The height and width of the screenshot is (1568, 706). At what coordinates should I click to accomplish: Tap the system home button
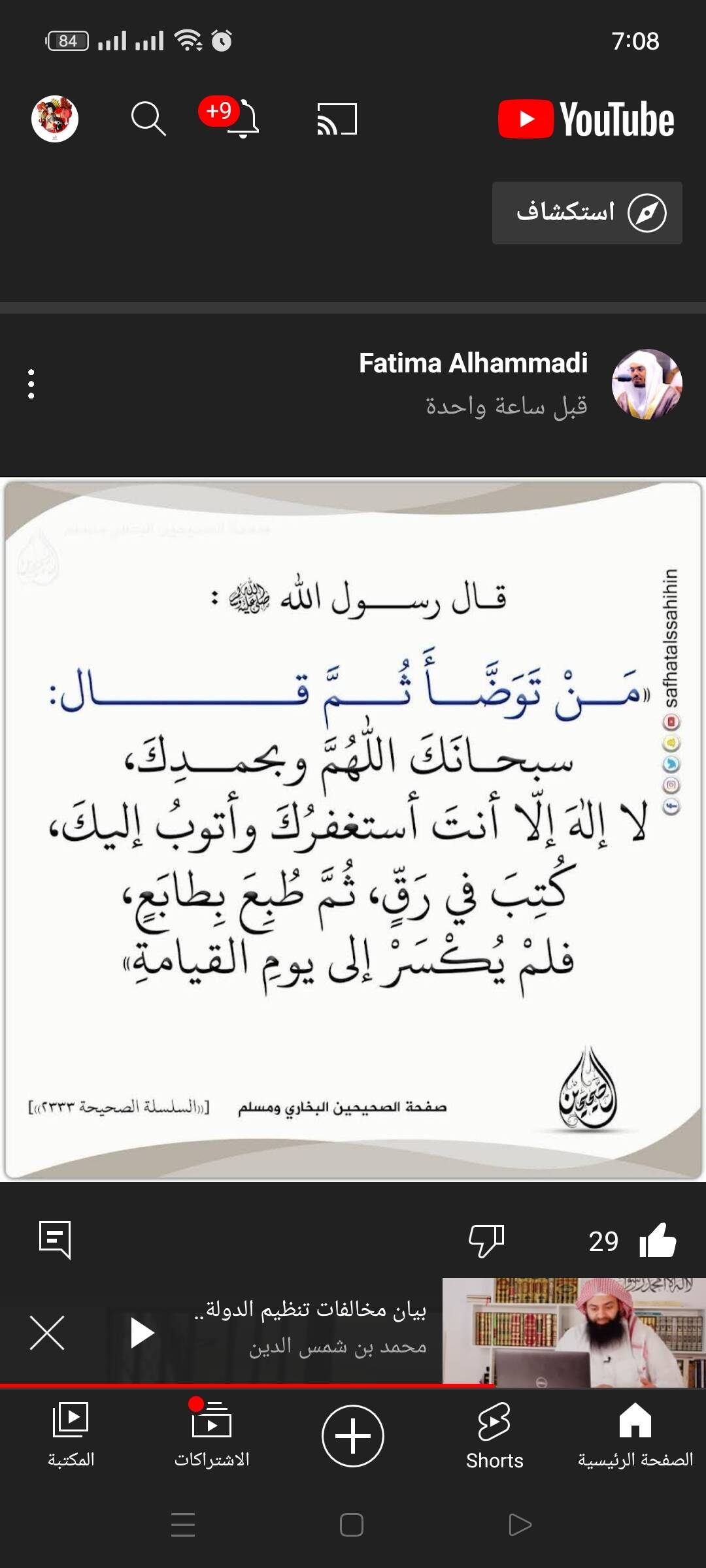[x=352, y=1525]
